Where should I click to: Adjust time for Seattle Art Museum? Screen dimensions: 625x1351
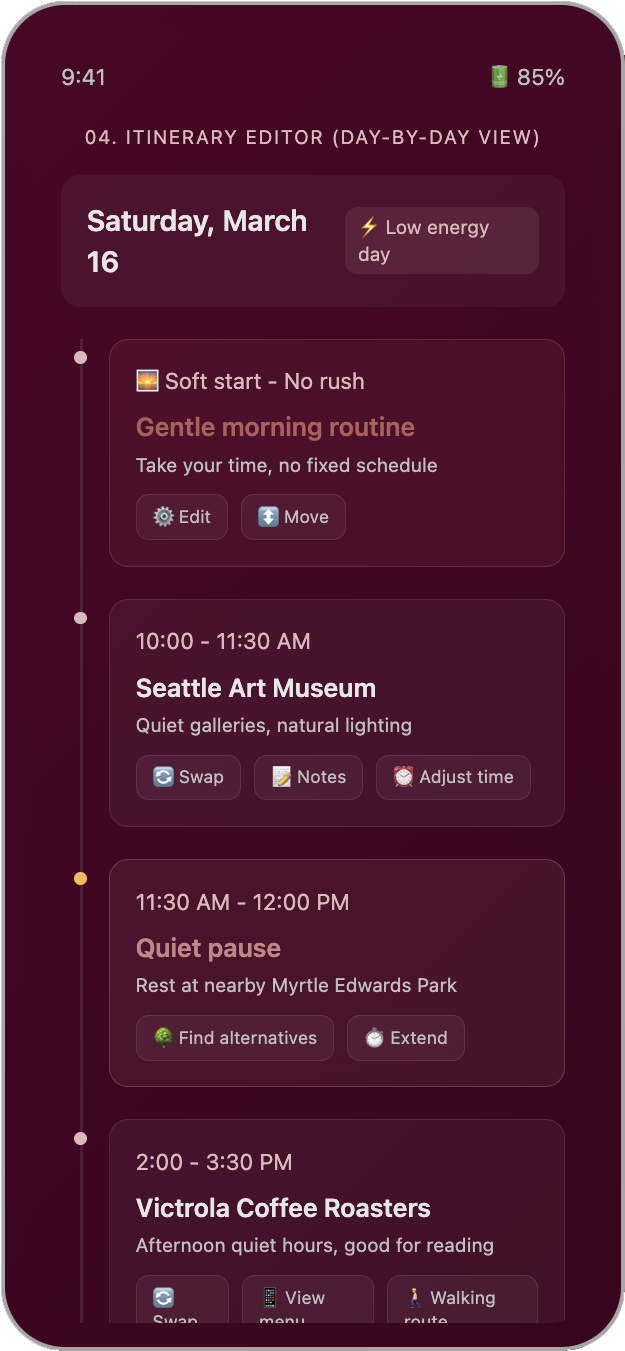tap(453, 777)
